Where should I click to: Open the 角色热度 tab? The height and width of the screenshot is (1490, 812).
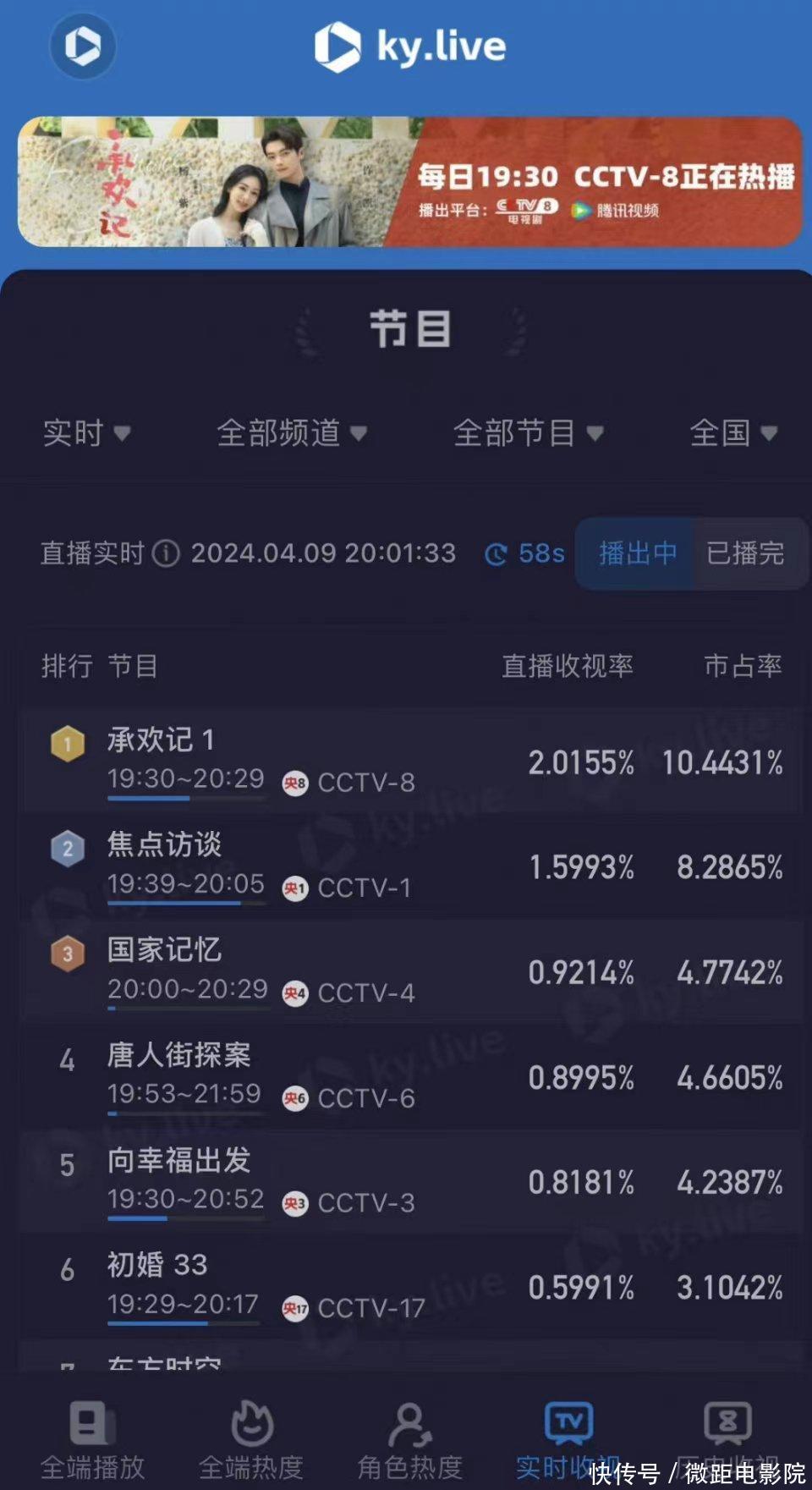(409, 1440)
